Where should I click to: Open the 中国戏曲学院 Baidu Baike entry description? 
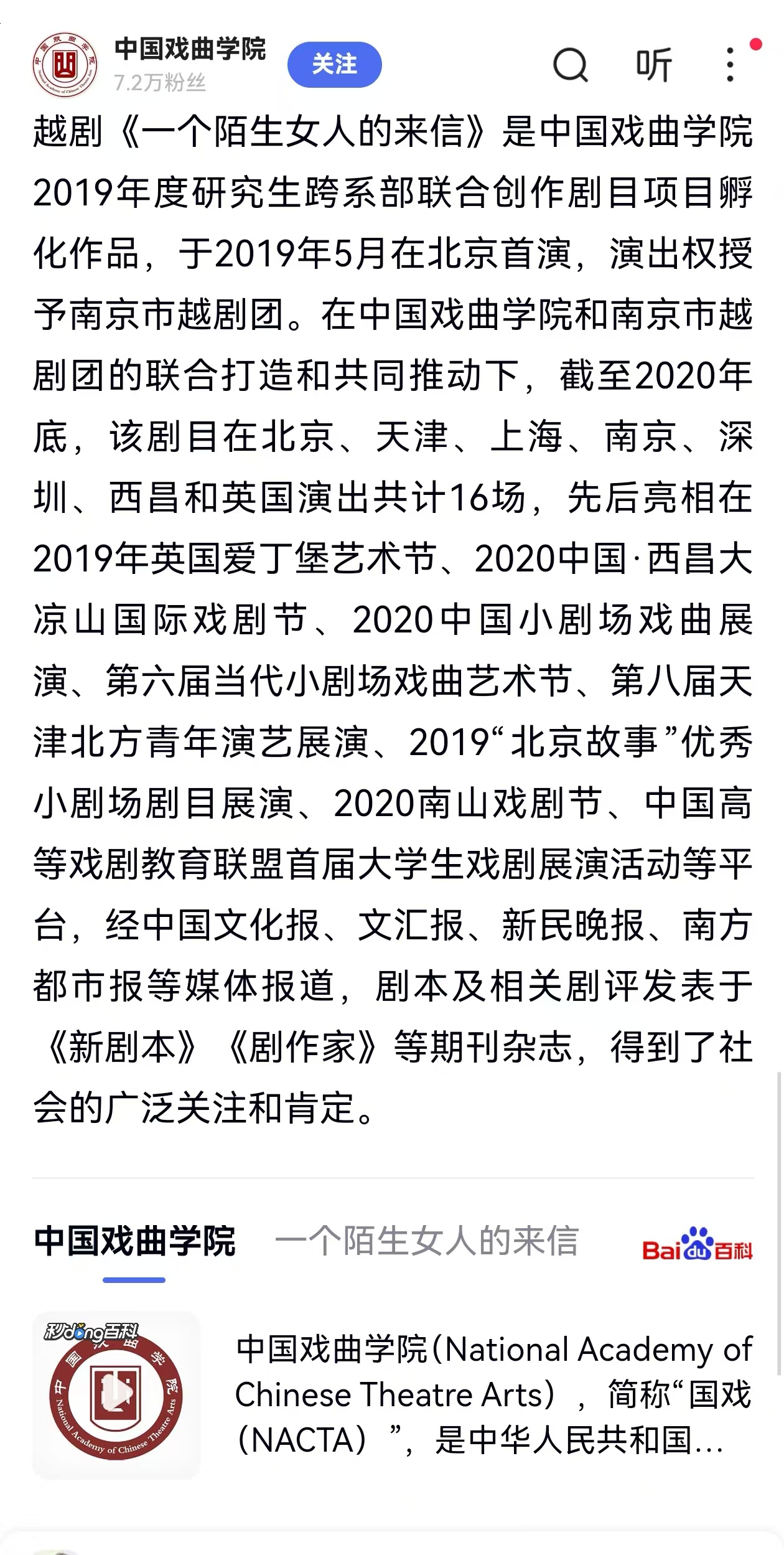click(493, 1394)
